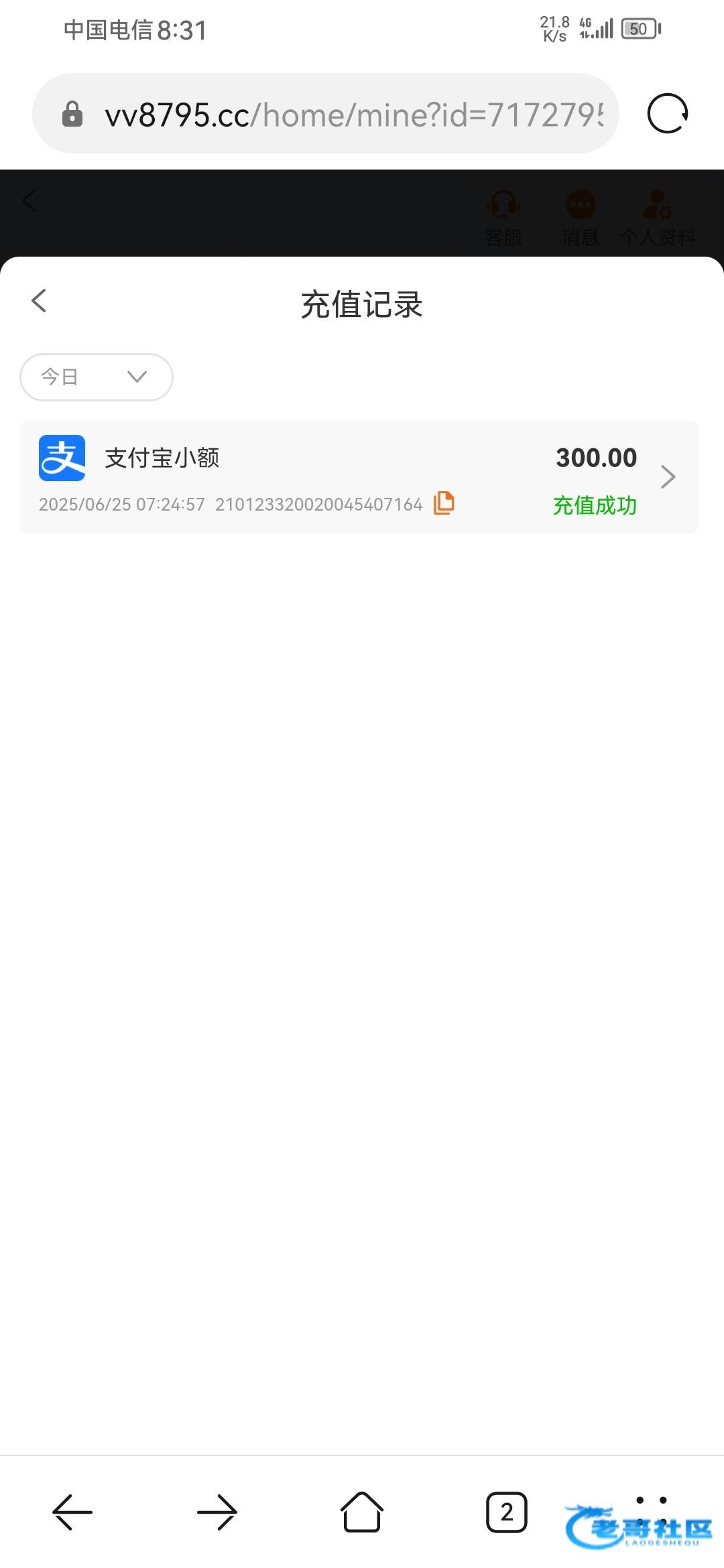Tap the vv8795.cc address bar
This screenshot has width=724, height=1568.
coord(325,113)
